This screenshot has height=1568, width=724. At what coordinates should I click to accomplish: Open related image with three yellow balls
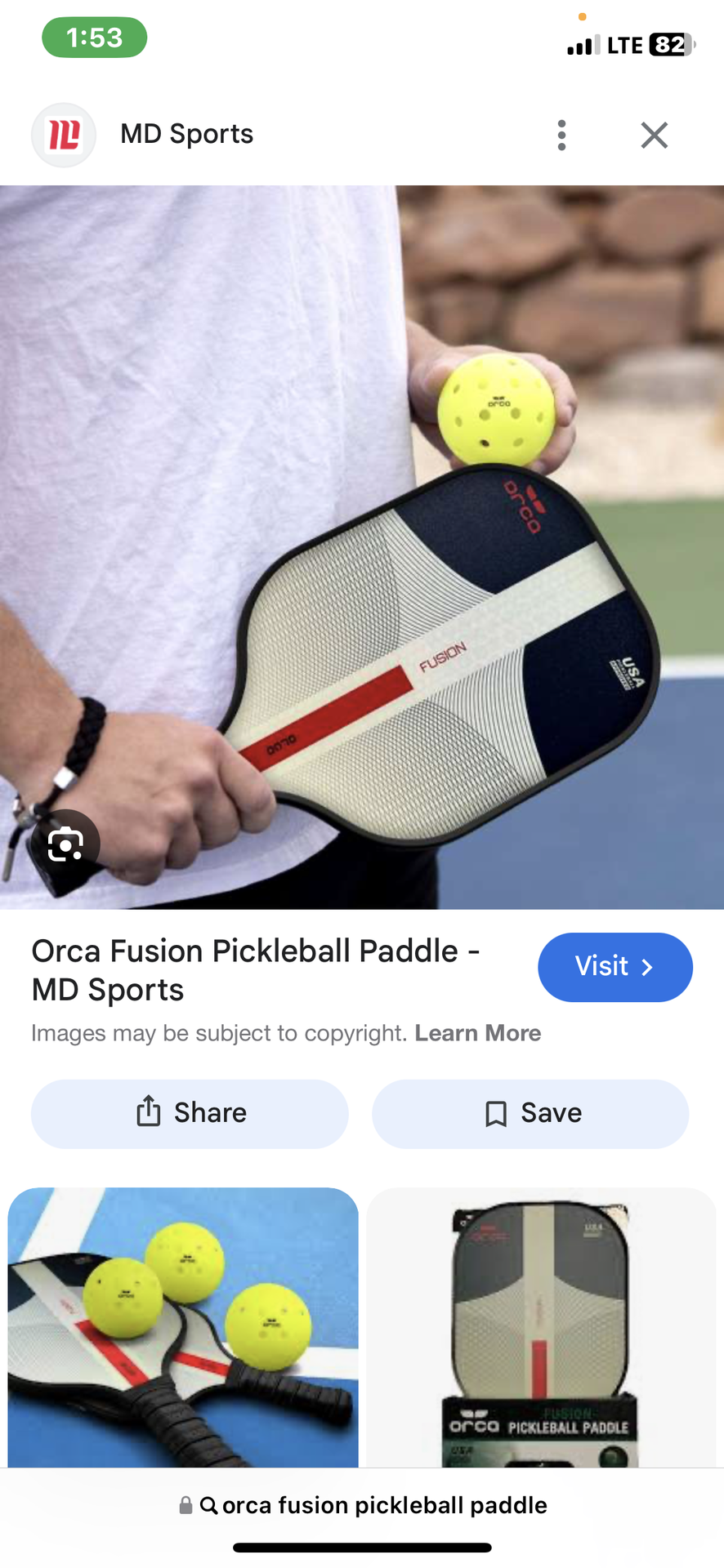coord(183,1326)
